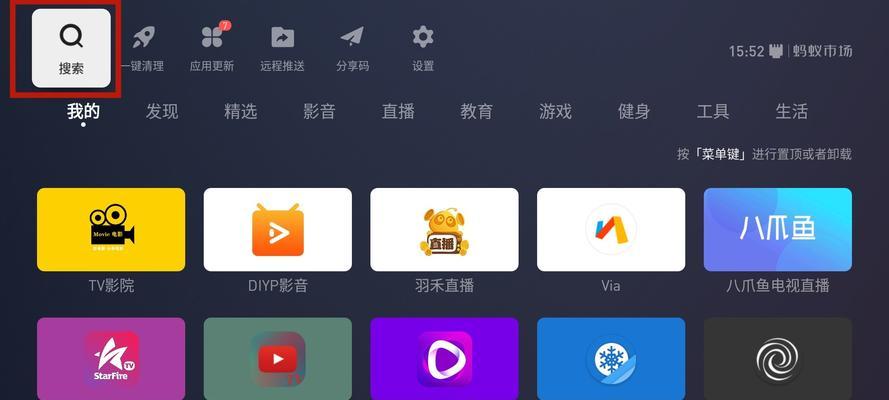Open 八爪鱼电视直播 app tile
Image resolution: width=889 pixels, height=400 pixels.
(778, 230)
